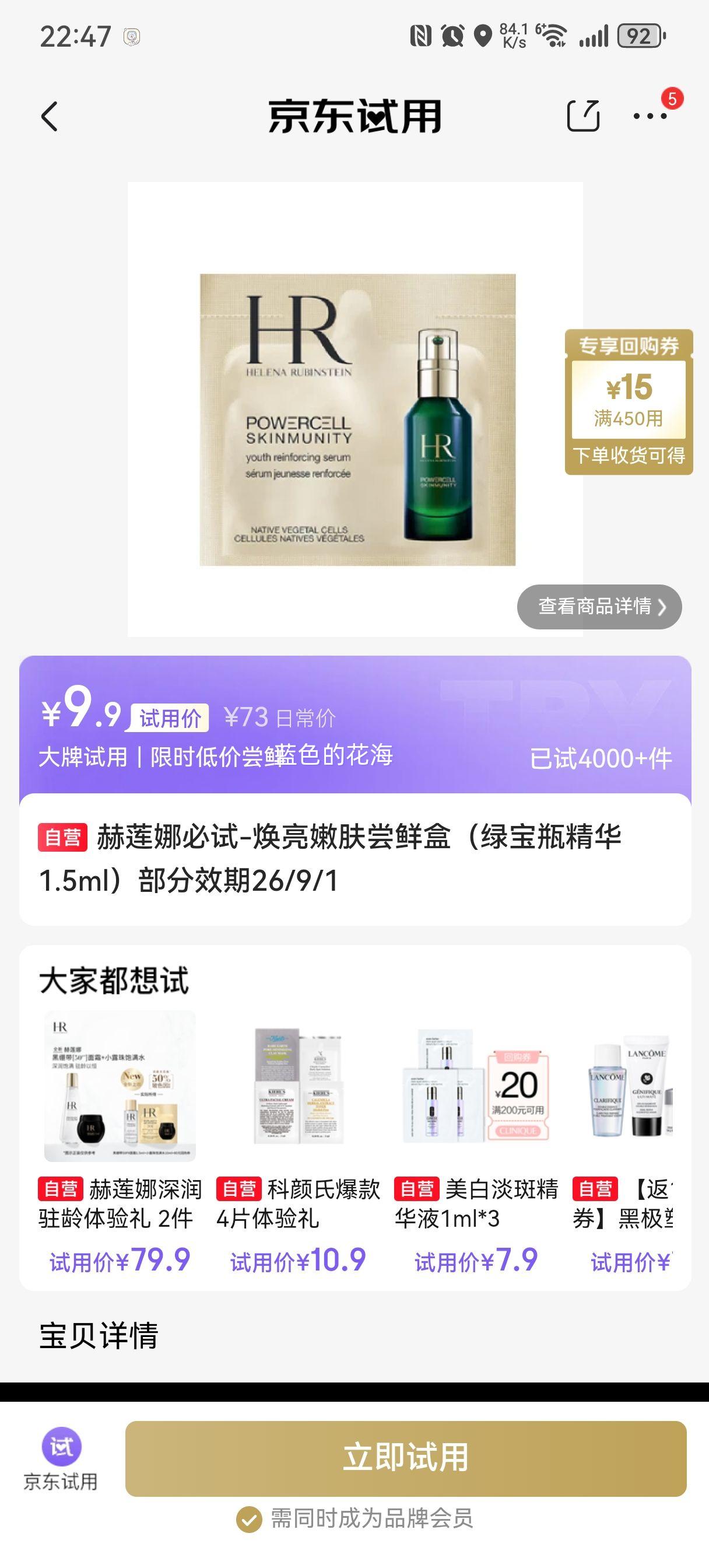Tap the ¥15 专享回购券 coupon card
The height and width of the screenshot is (1568, 709).
pos(630,402)
